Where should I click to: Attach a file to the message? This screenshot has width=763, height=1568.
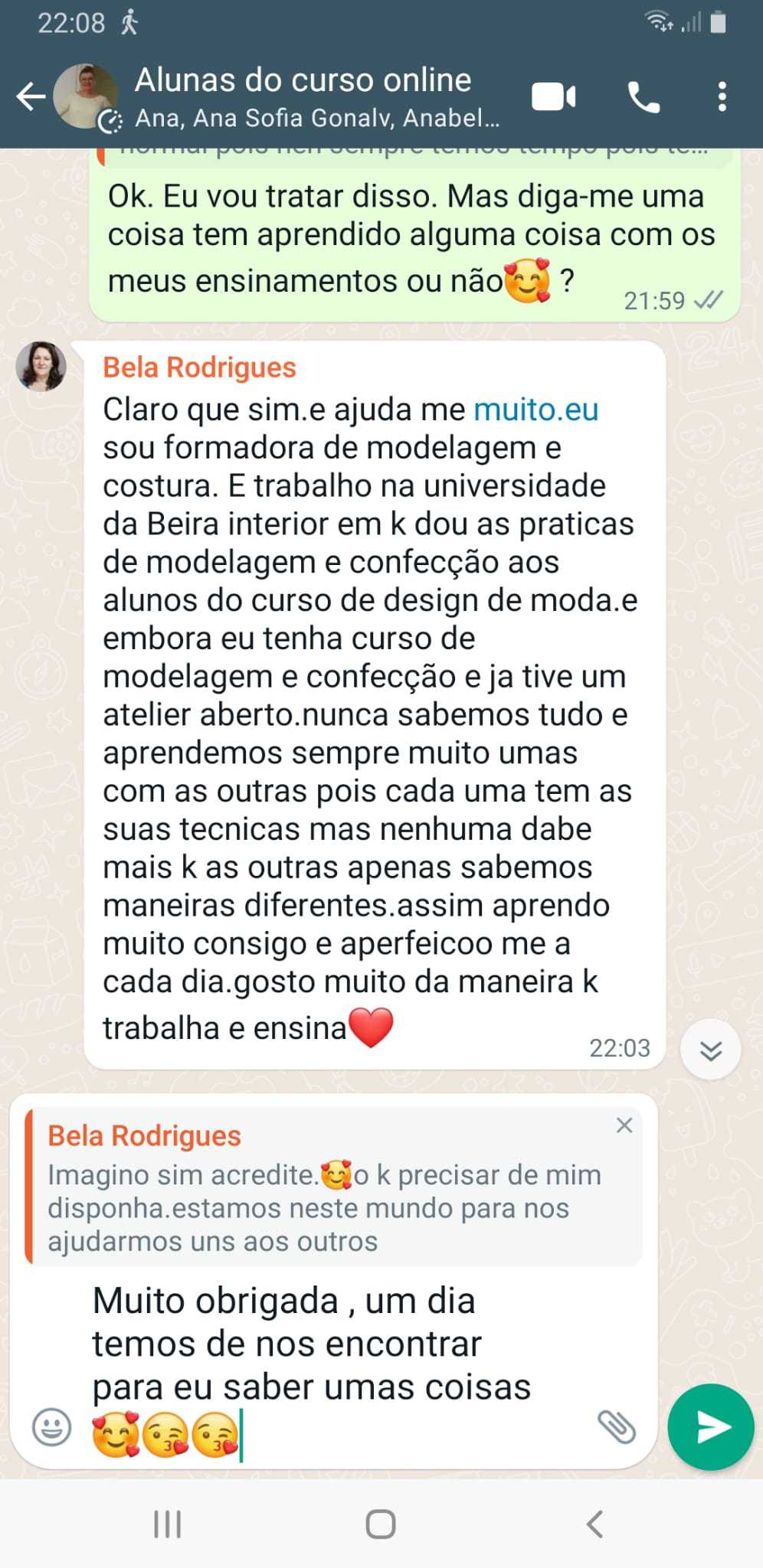point(617,1426)
